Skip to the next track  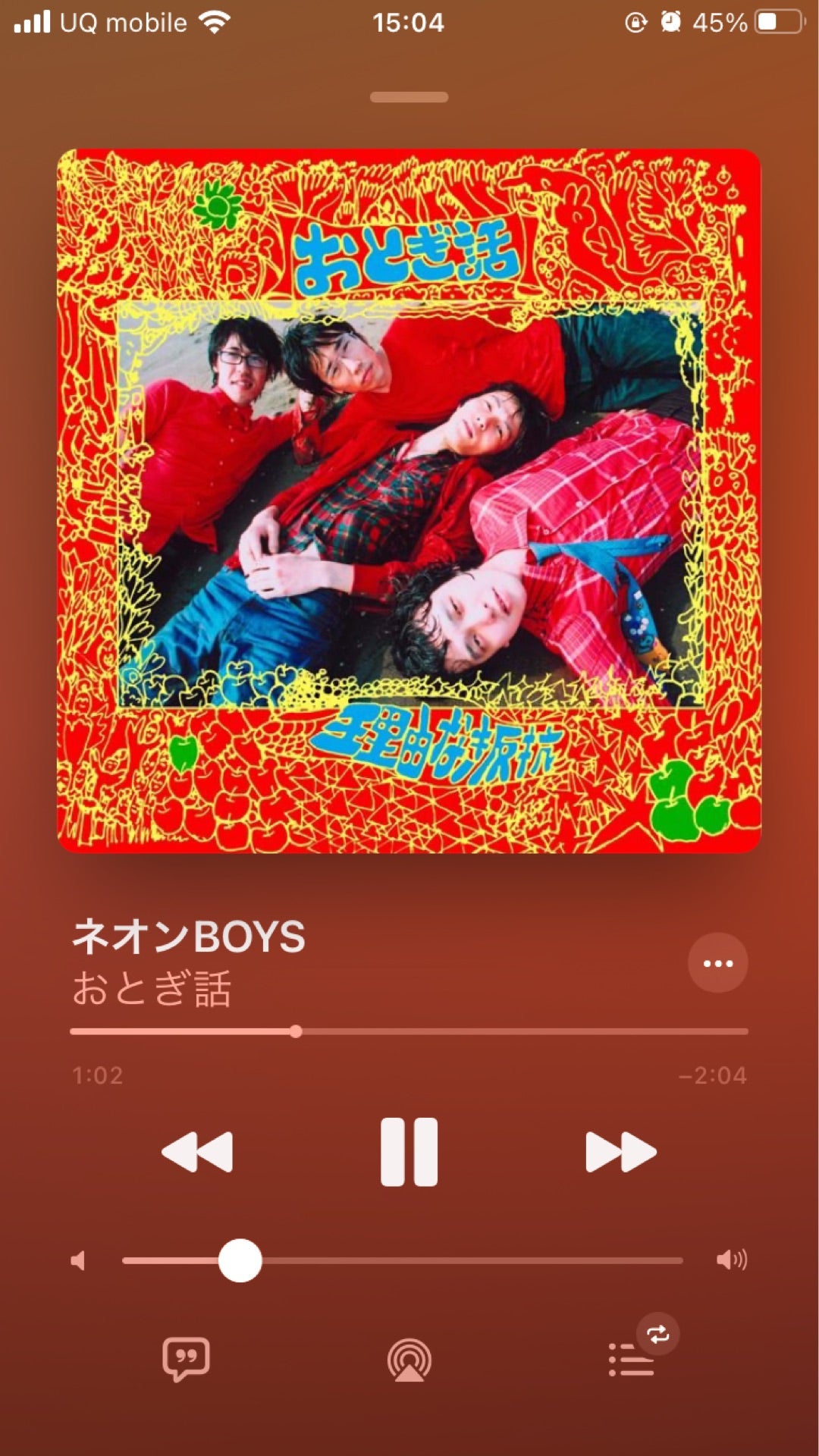(x=620, y=1151)
